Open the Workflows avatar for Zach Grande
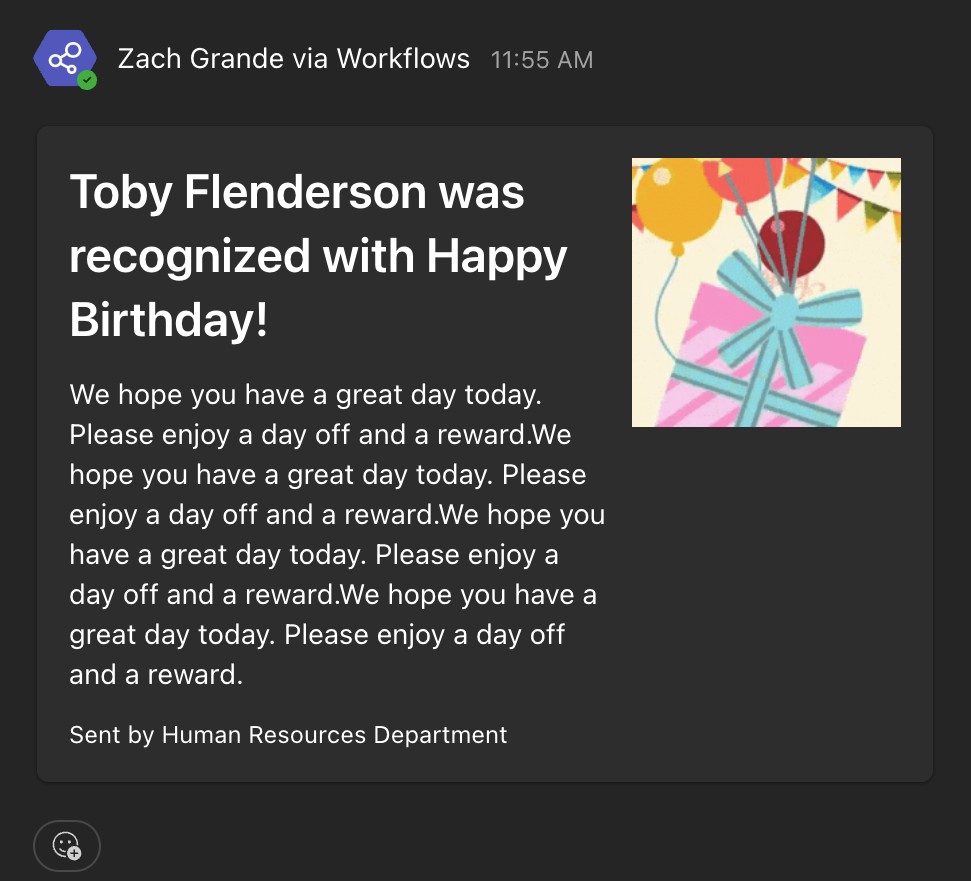Screen dimensions: 971x881 click(x=65, y=60)
